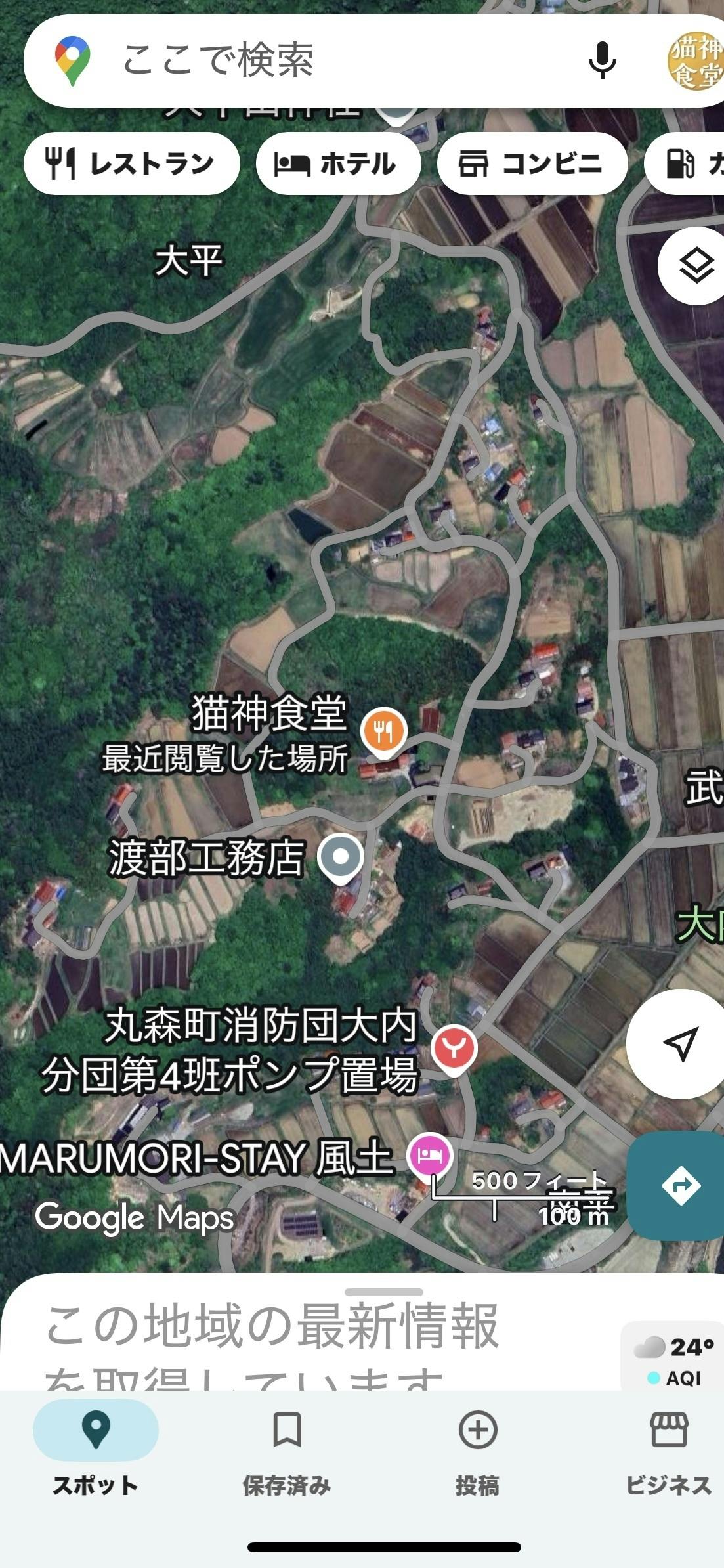This screenshot has width=724, height=1568.
Task: Open the MARUMORI-STAY 風土 lodging pin
Action: pos(430,1156)
